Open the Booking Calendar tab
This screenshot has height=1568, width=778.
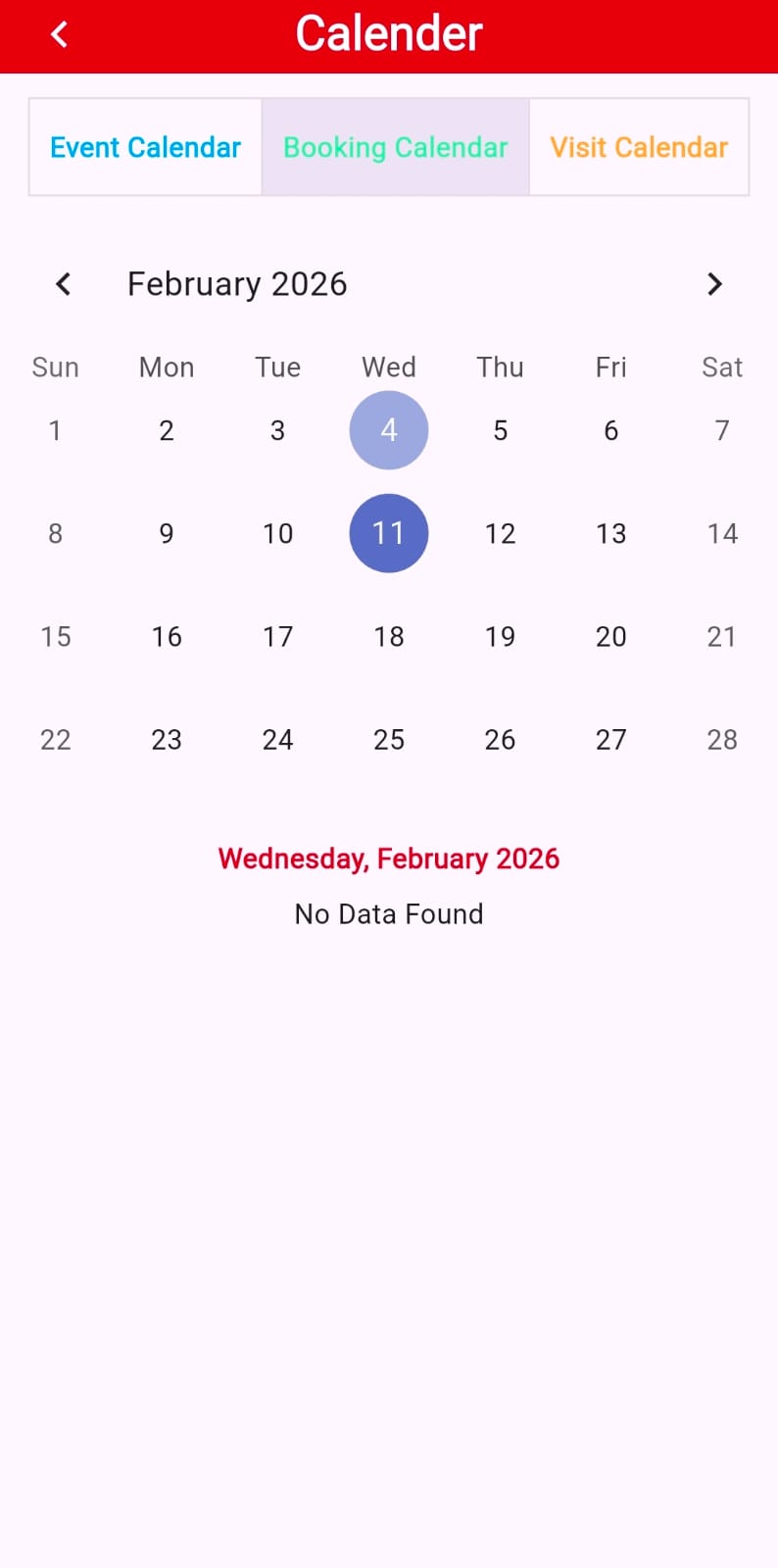395,147
